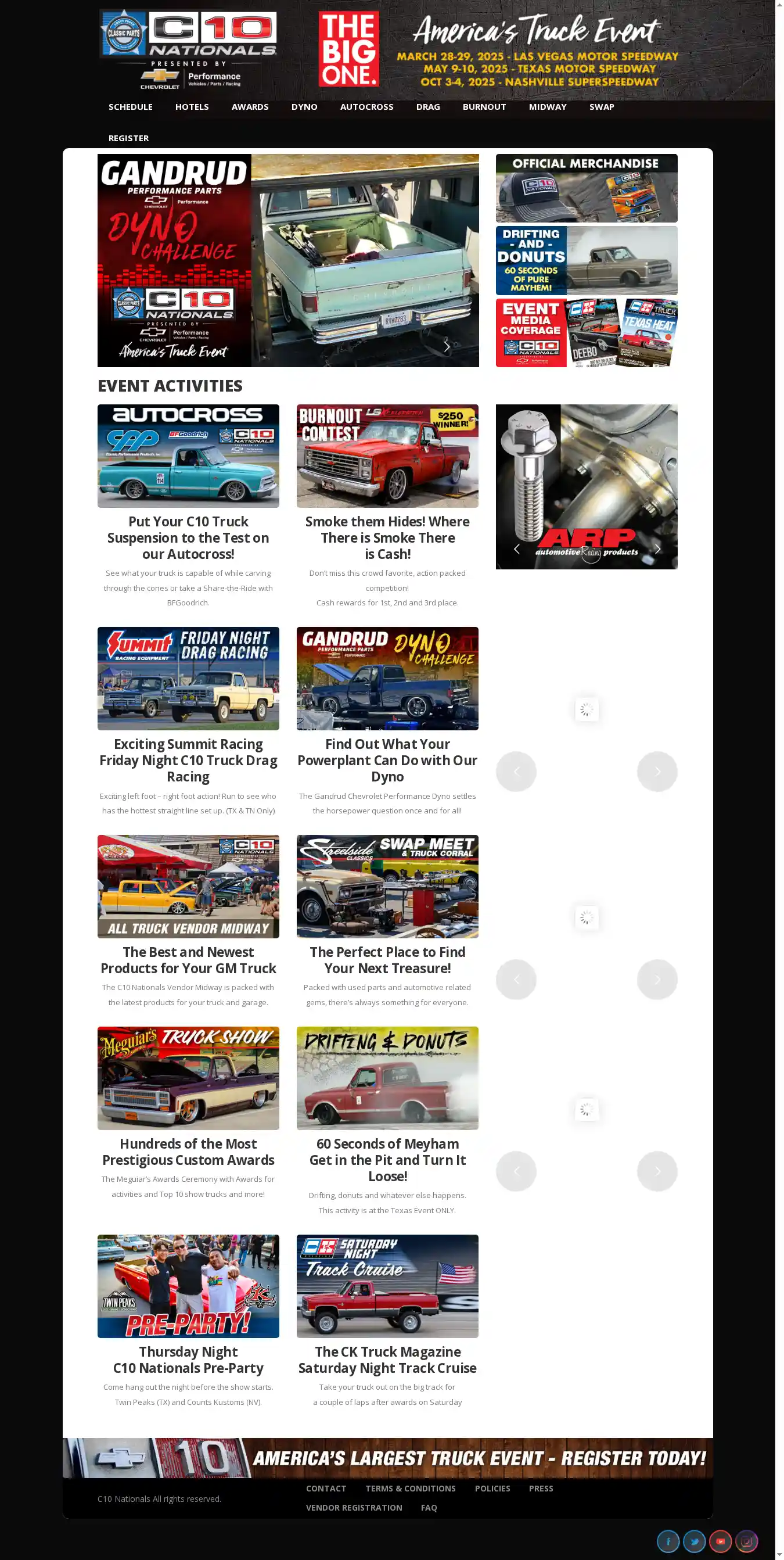784x1560 pixels.
Task: View the Friday Night Drag Racing card
Action: click(188, 678)
